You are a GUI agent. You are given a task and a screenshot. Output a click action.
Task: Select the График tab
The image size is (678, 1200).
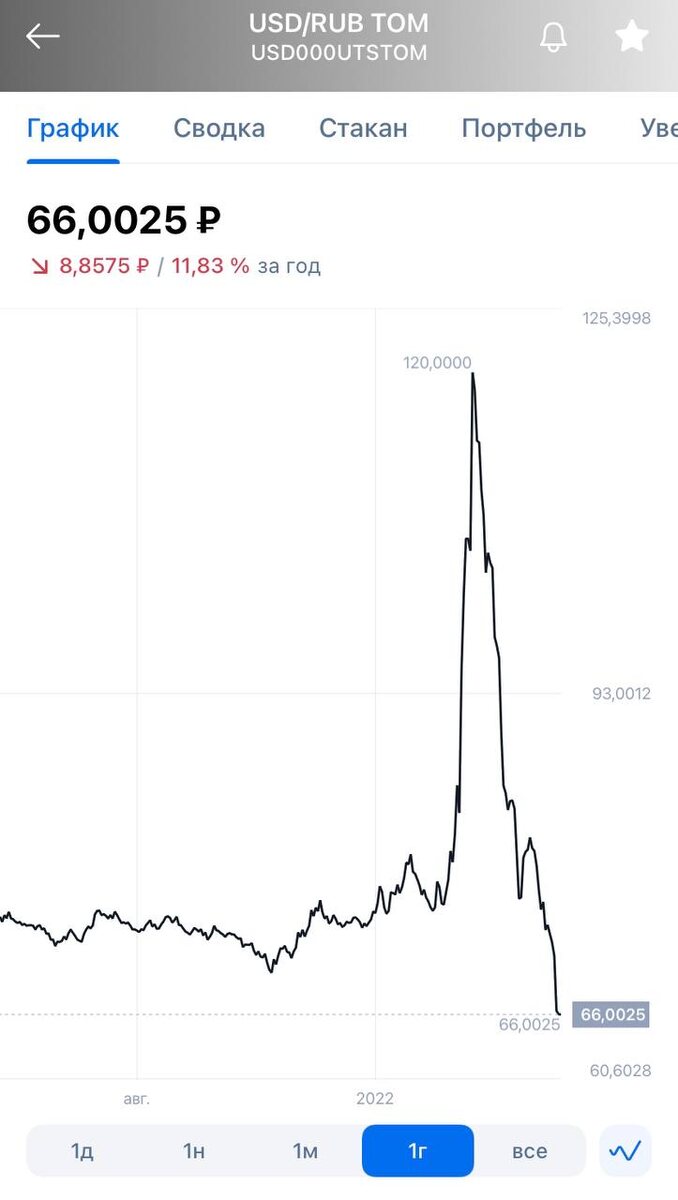73,128
